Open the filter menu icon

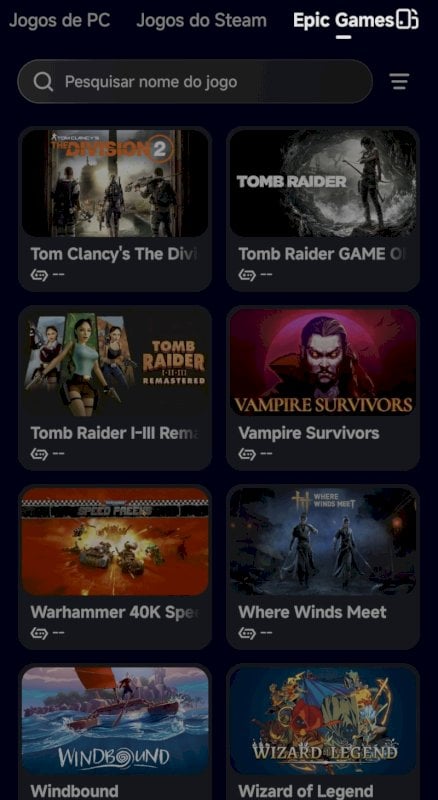[399, 82]
